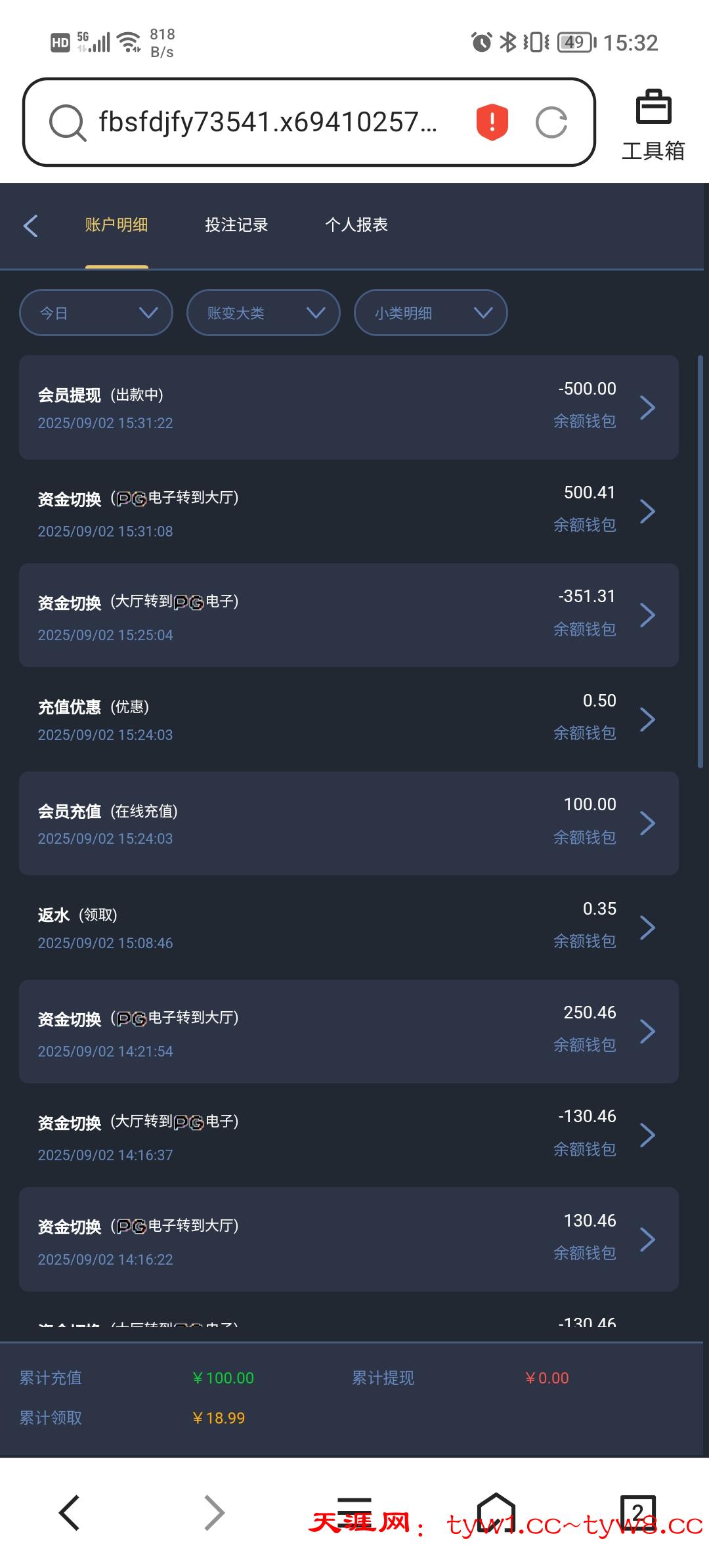View the 充值优惠 0.50 record details
Screen dimensions: 709x1568
[x=348, y=719]
